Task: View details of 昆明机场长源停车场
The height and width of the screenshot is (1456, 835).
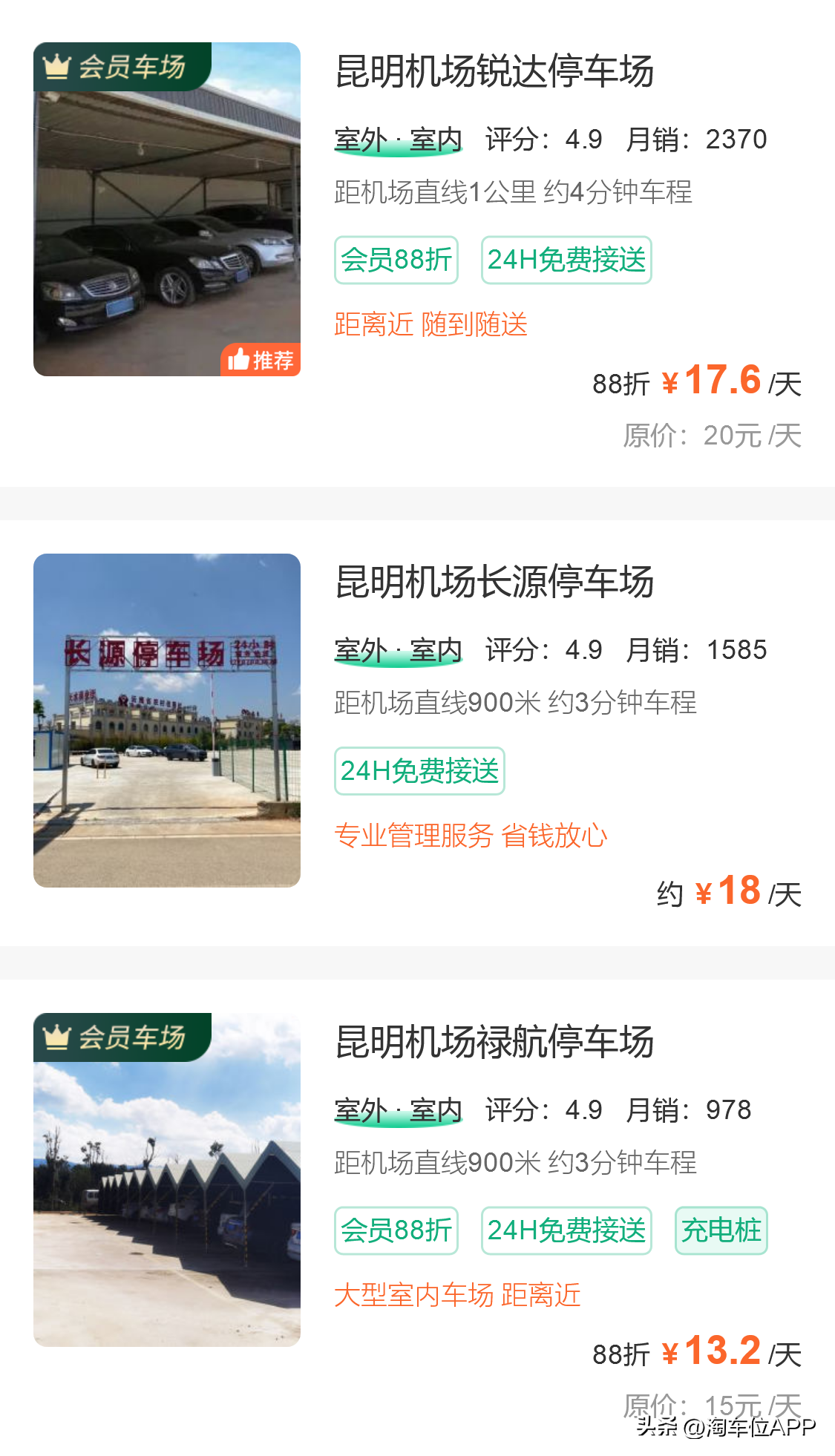Action: pyautogui.click(x=494, y=582)
